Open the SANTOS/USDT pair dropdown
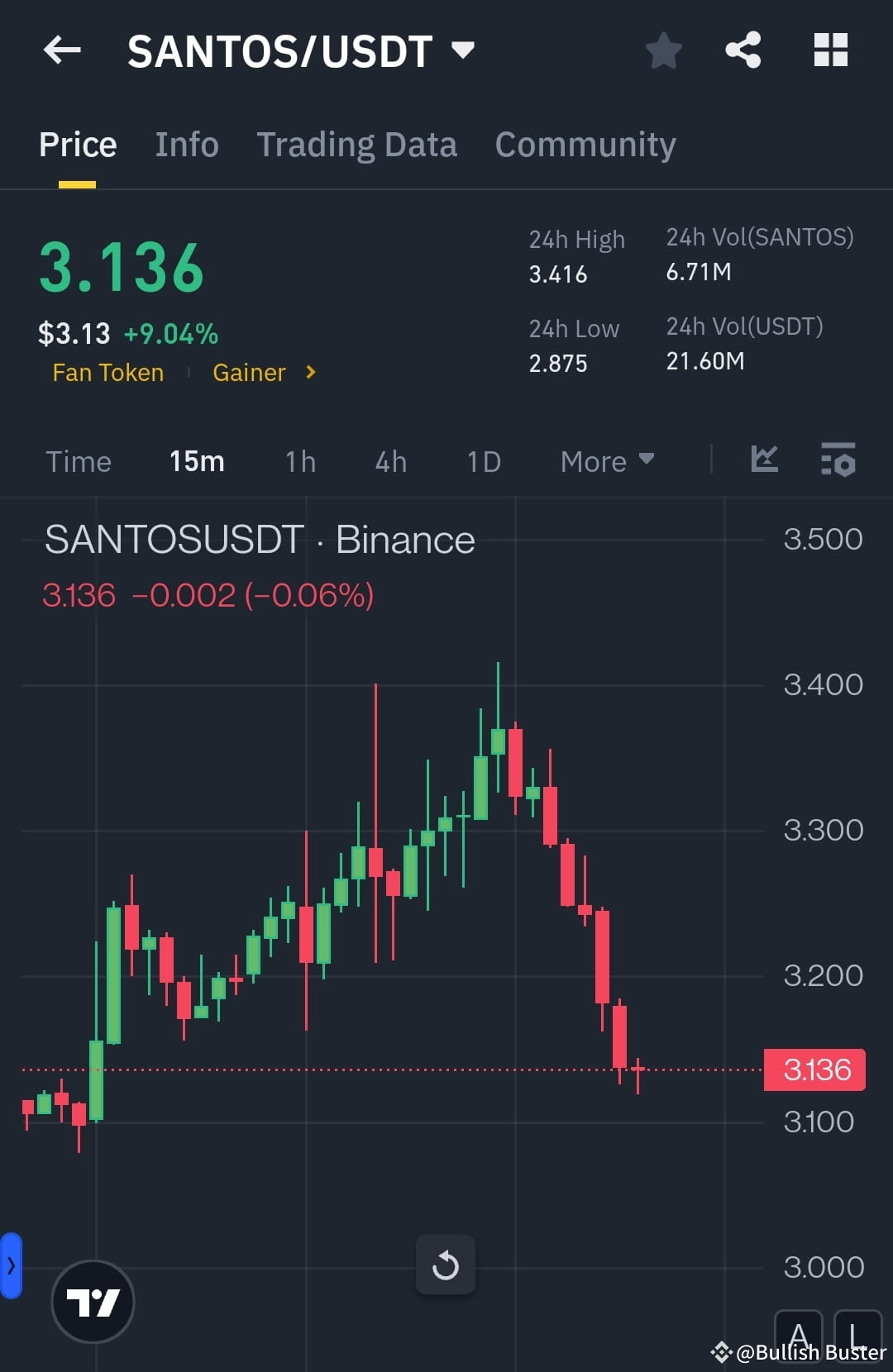This screenshot has width=893, height=1372. [x=463, y=50]
